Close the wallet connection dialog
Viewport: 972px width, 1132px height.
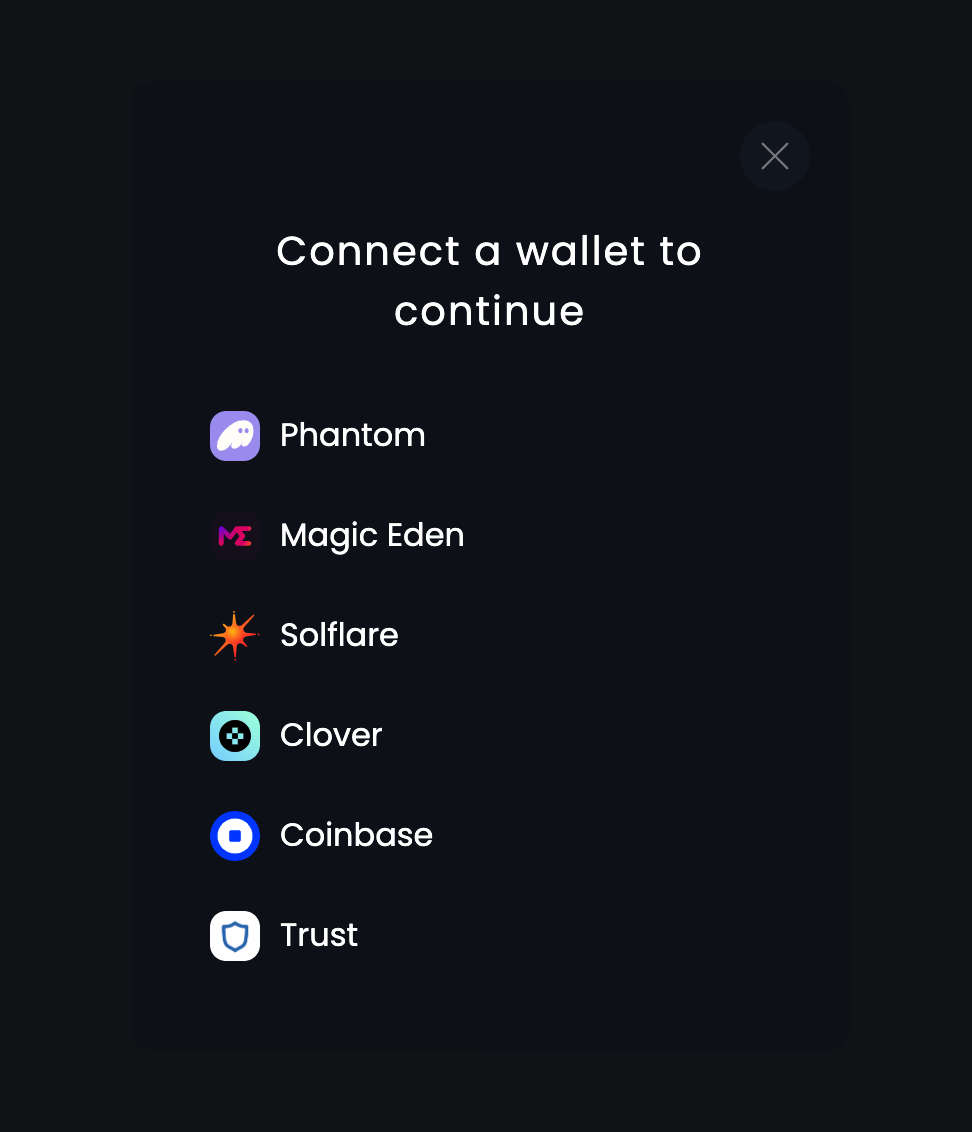(x=775, y=156)
